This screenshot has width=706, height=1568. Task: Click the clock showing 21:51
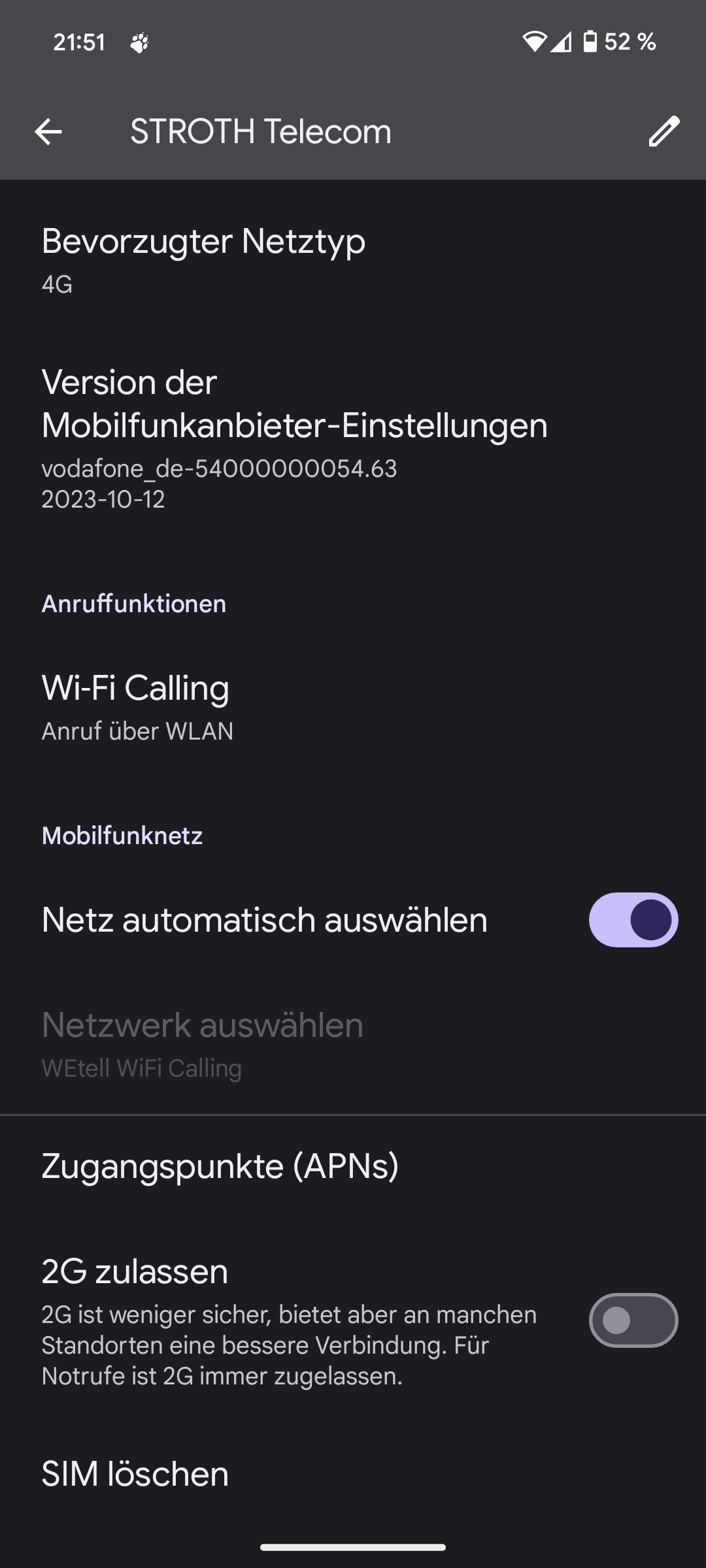pos(78,42)
